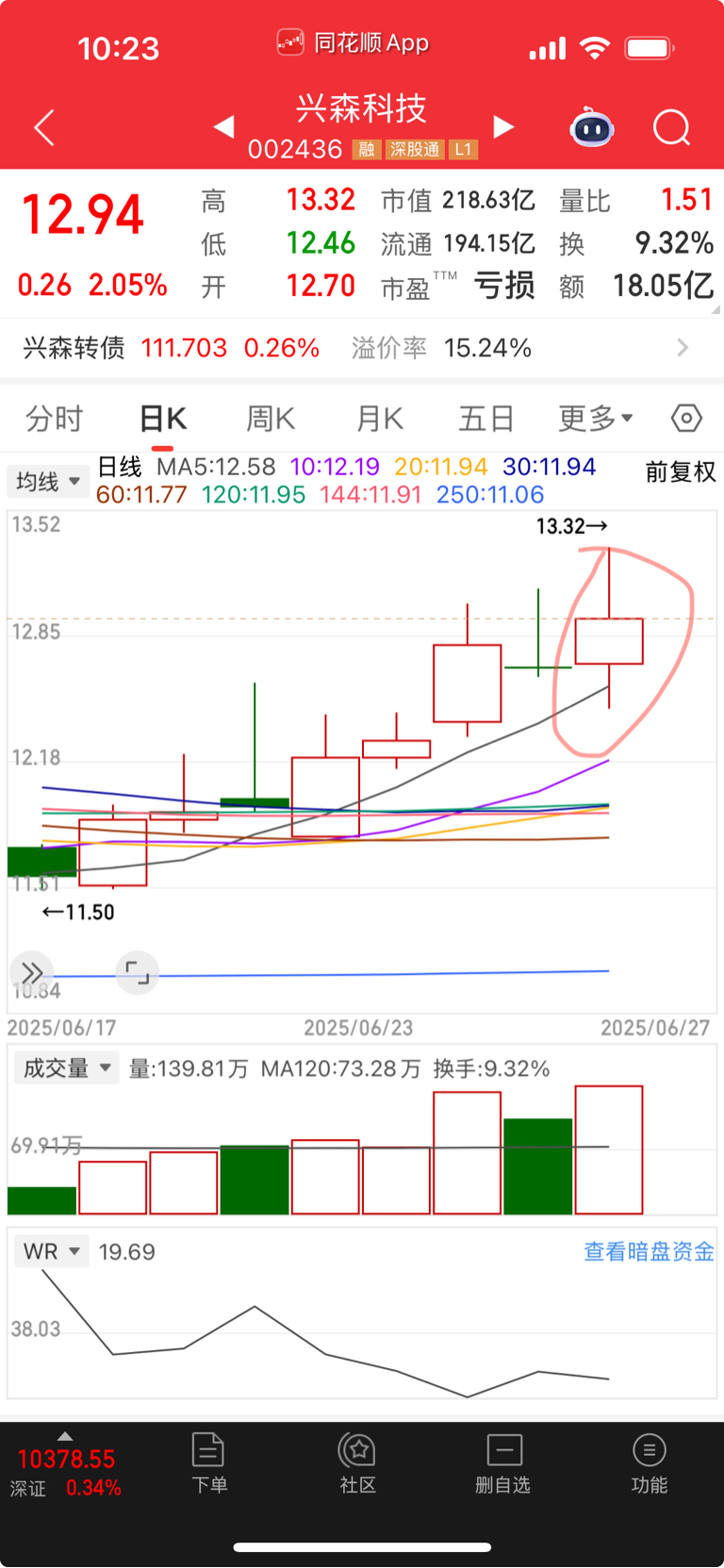The image size is (724, 1568).
Task: Select the 月K chart tab
Action: [380, 418]
